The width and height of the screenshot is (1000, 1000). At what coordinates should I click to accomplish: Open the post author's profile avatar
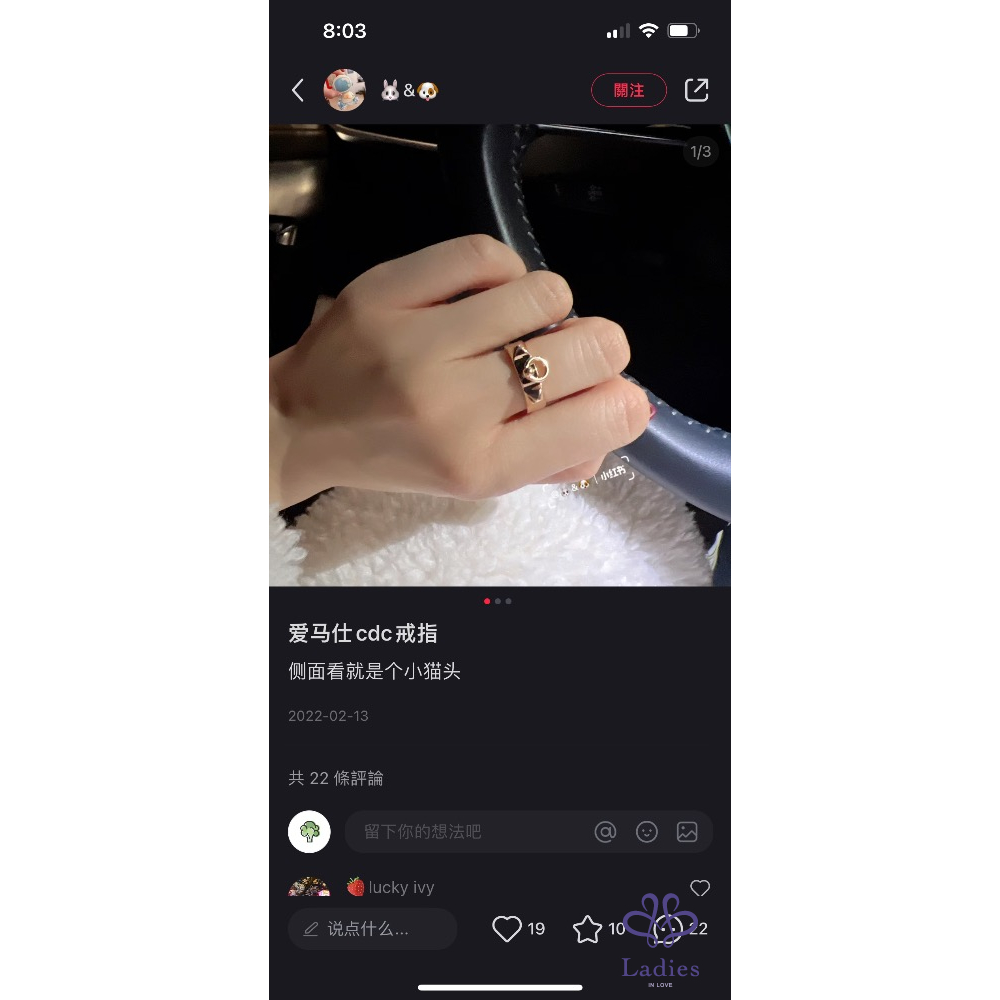point(344,91)
